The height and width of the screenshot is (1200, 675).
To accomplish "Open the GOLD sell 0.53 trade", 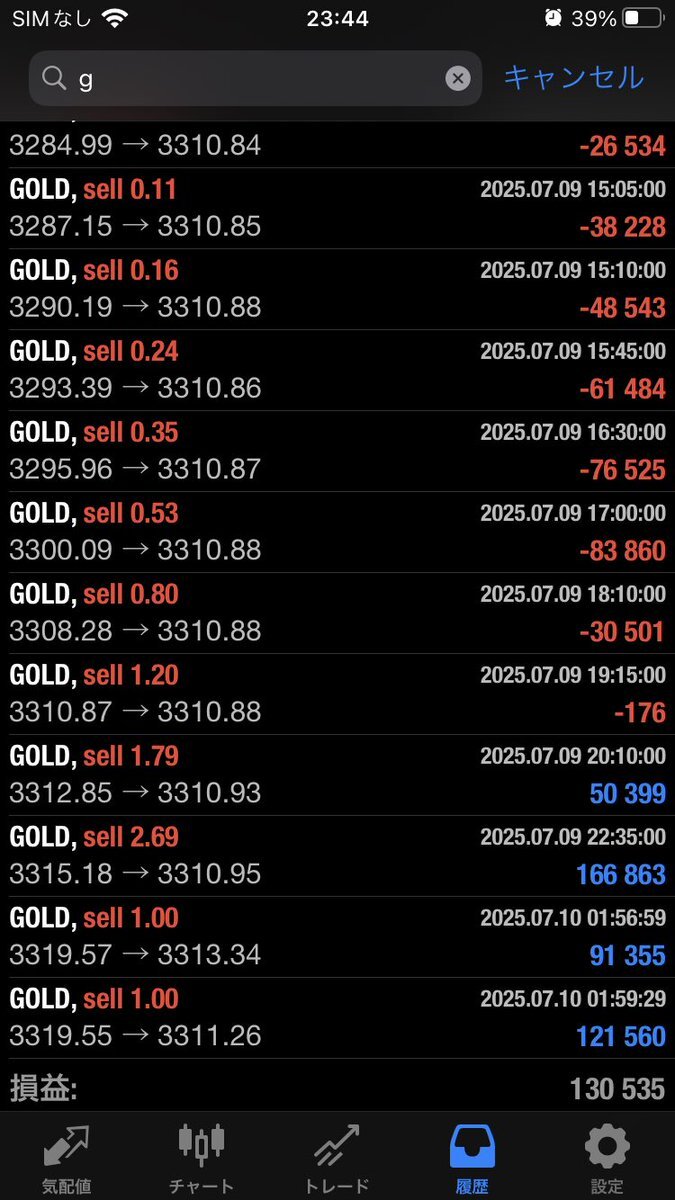I will point(337,532).
